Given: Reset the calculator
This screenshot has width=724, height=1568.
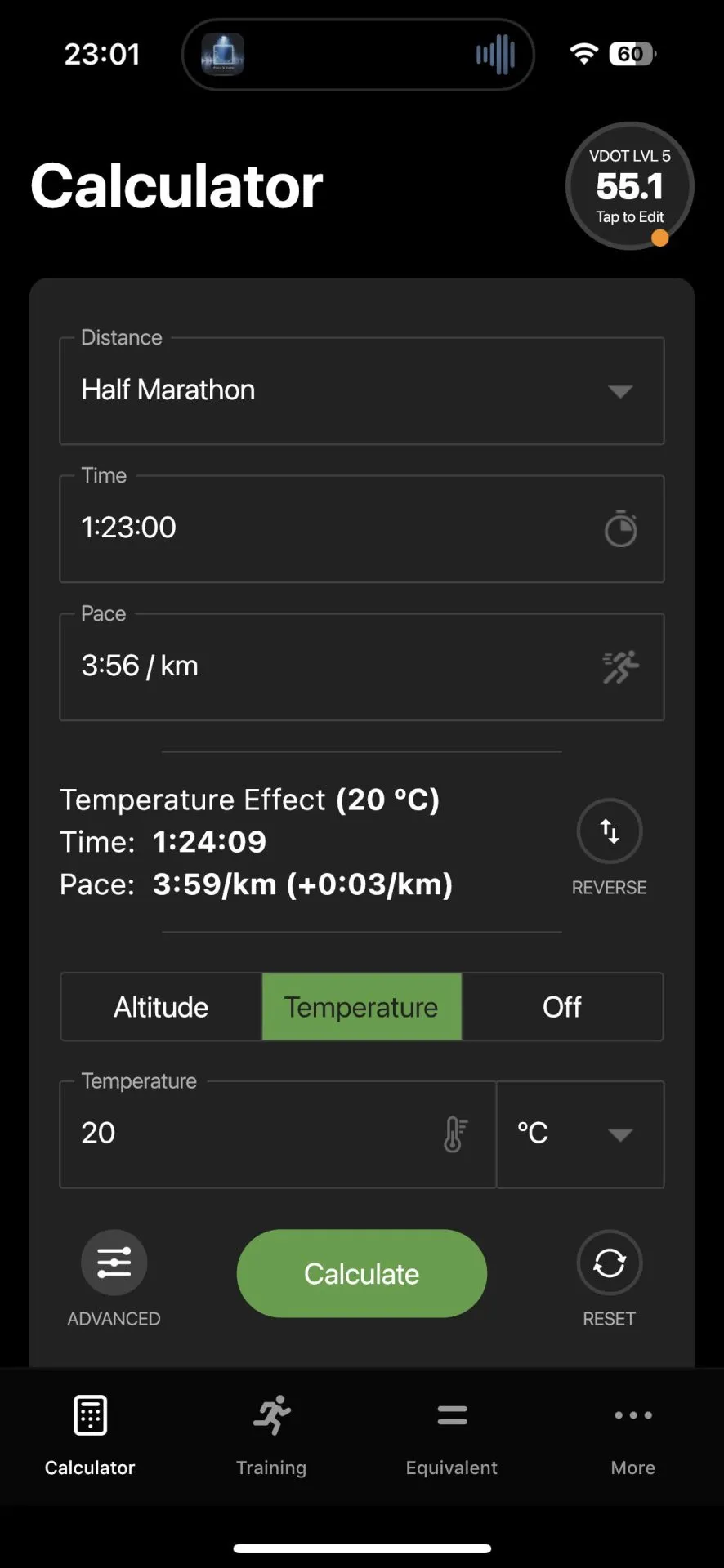Looking at the screenshot, I should [x=609, y=1263].
